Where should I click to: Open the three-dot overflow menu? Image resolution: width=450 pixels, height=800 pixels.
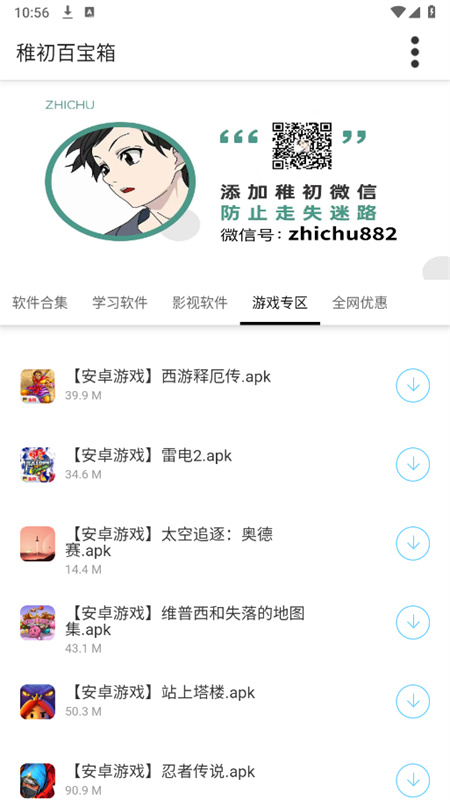(415, 52)
